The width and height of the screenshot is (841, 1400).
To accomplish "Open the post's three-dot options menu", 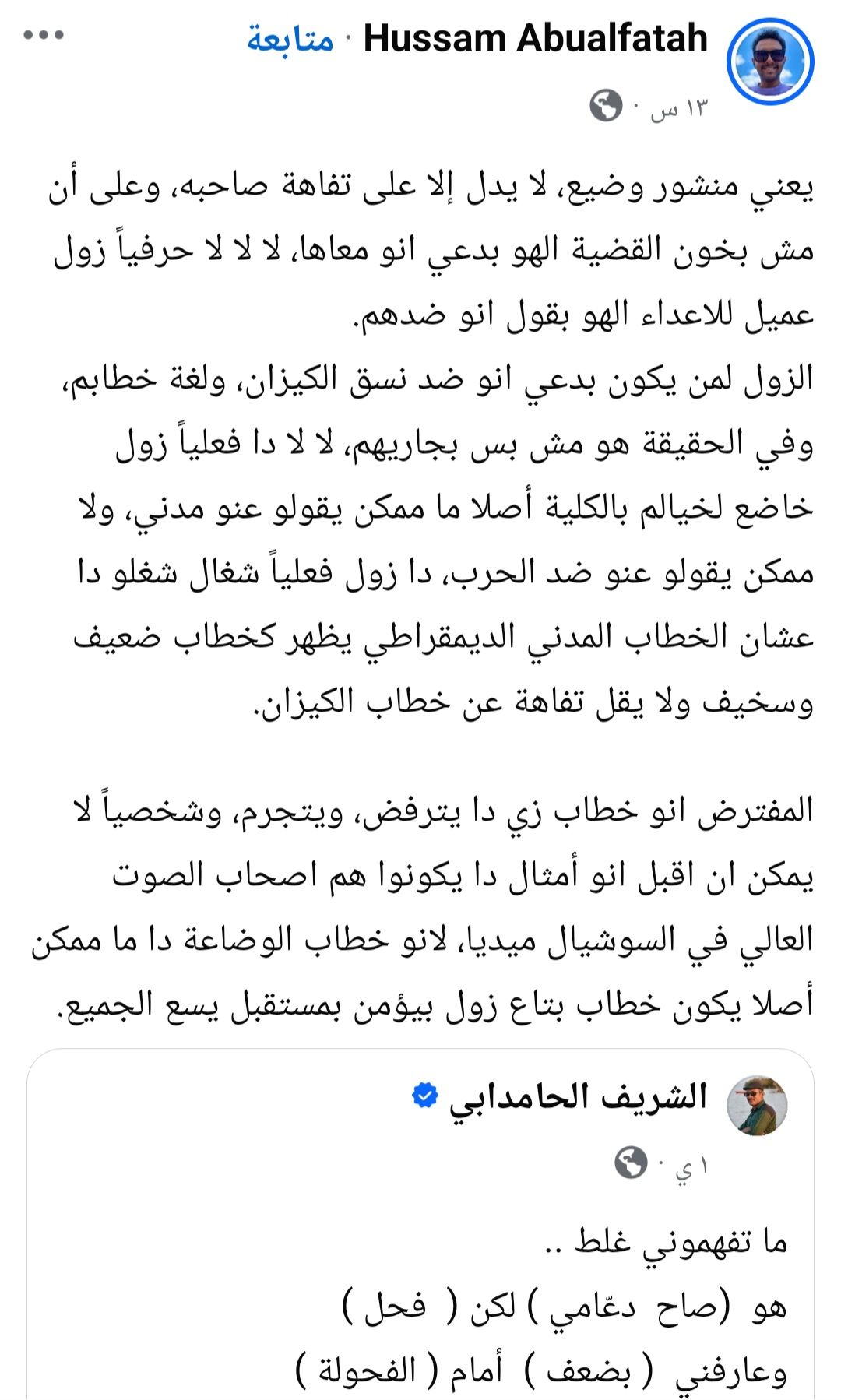I will pos(44,36).
